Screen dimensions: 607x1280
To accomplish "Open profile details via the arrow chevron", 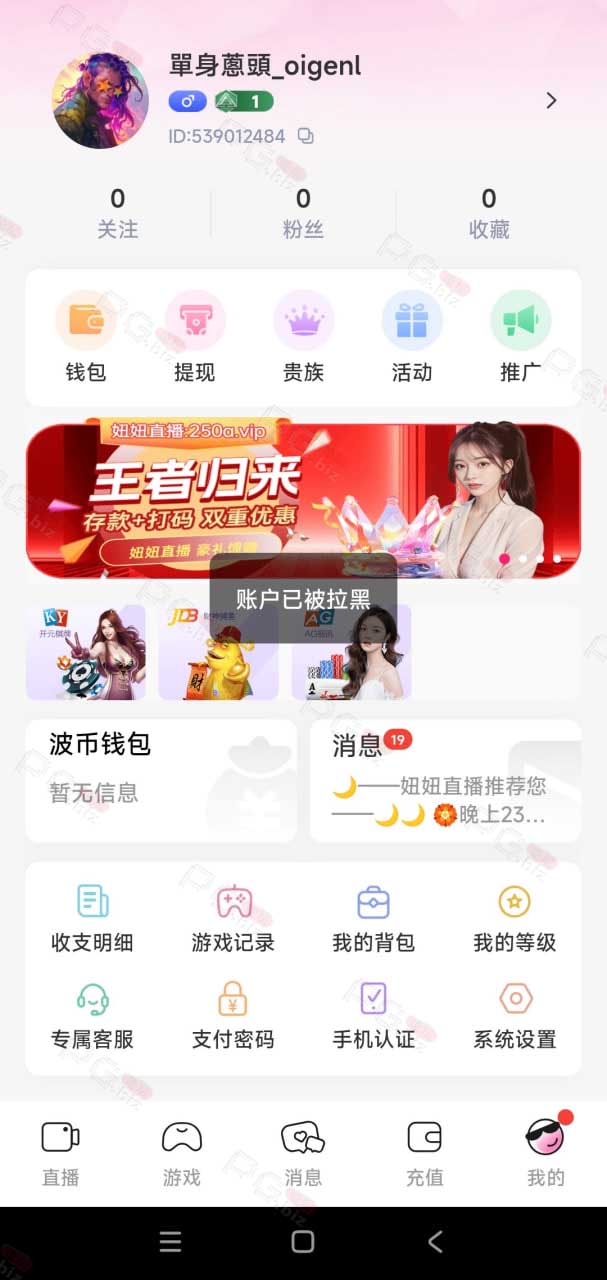I will (x=551, y=100).
